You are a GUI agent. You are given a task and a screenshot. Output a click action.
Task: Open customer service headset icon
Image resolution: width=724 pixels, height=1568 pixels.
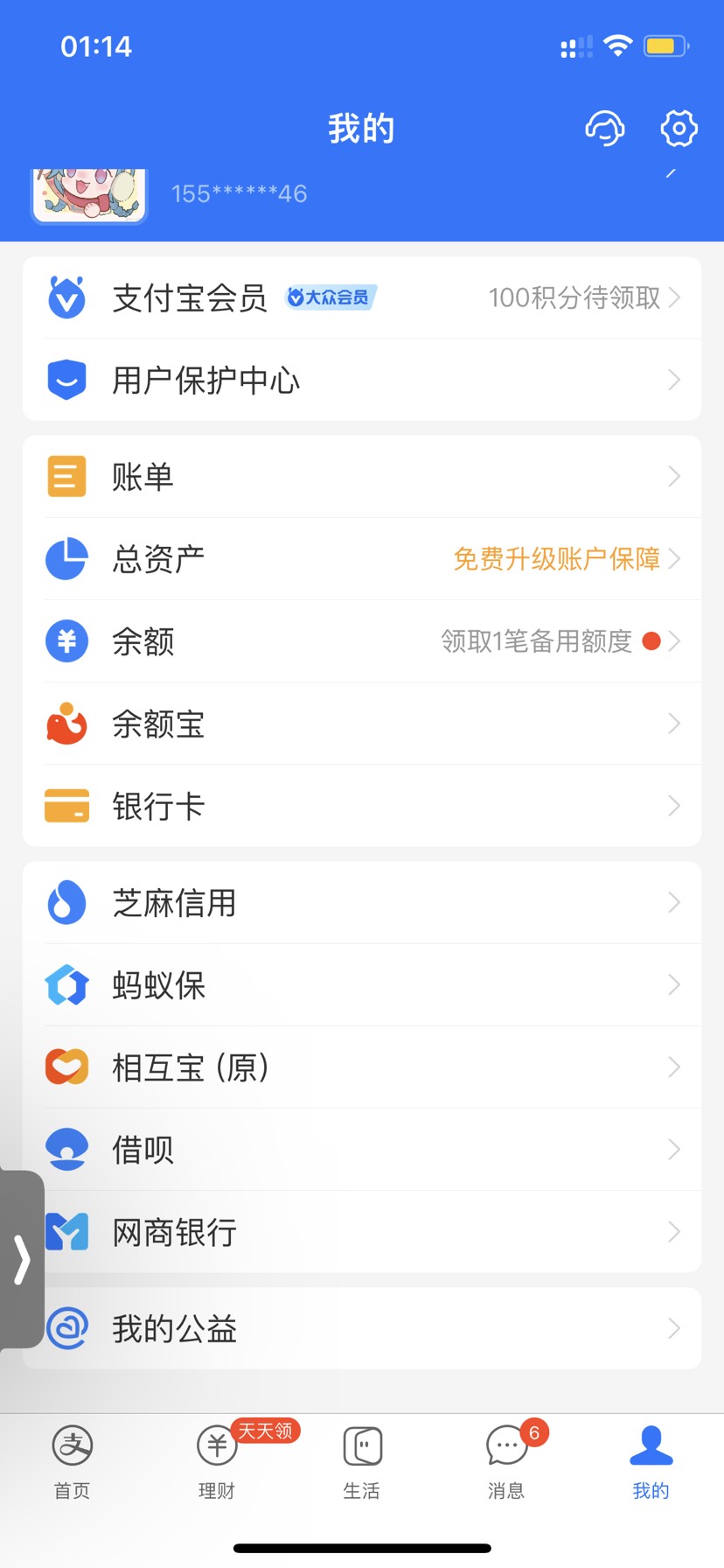[604, 129]
